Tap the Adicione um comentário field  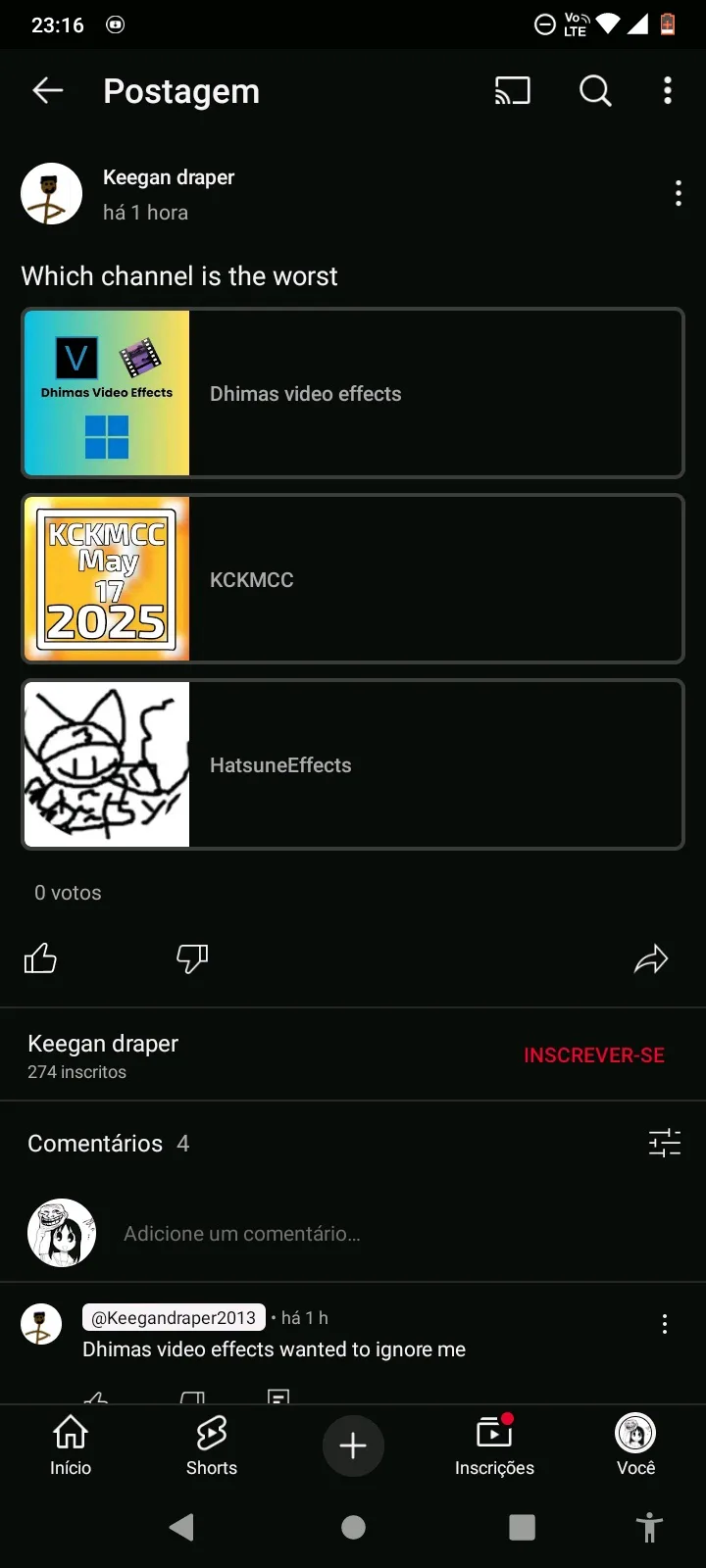pyautogui.click(x=242, y=1234)
